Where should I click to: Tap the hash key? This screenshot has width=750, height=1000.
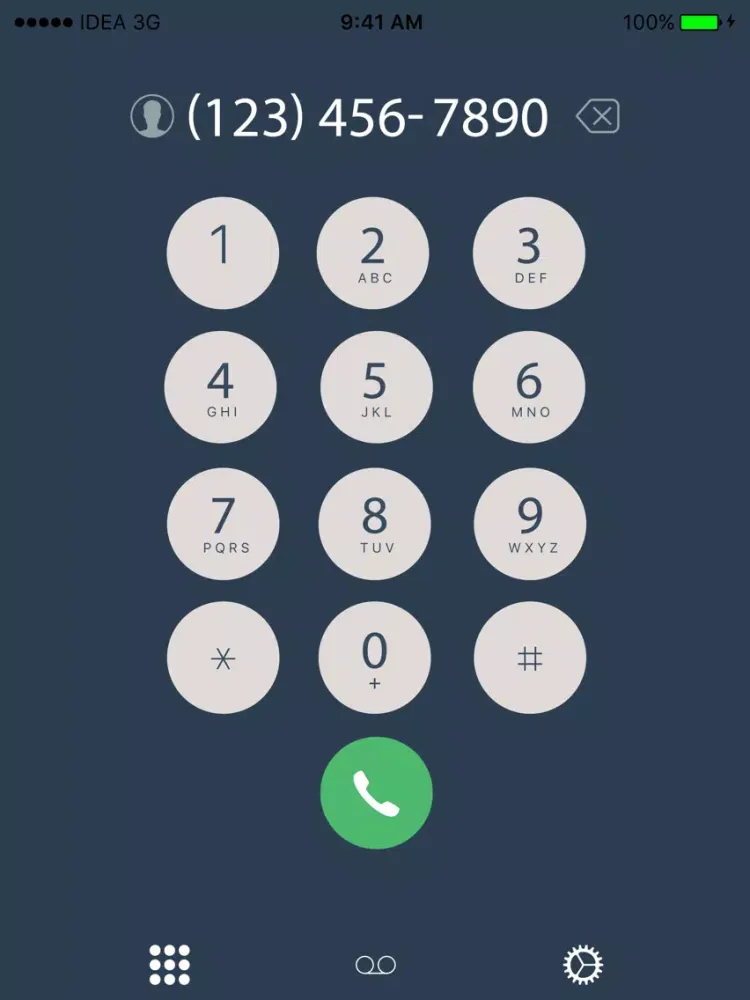pyautogui.click(x=530, y=658)
